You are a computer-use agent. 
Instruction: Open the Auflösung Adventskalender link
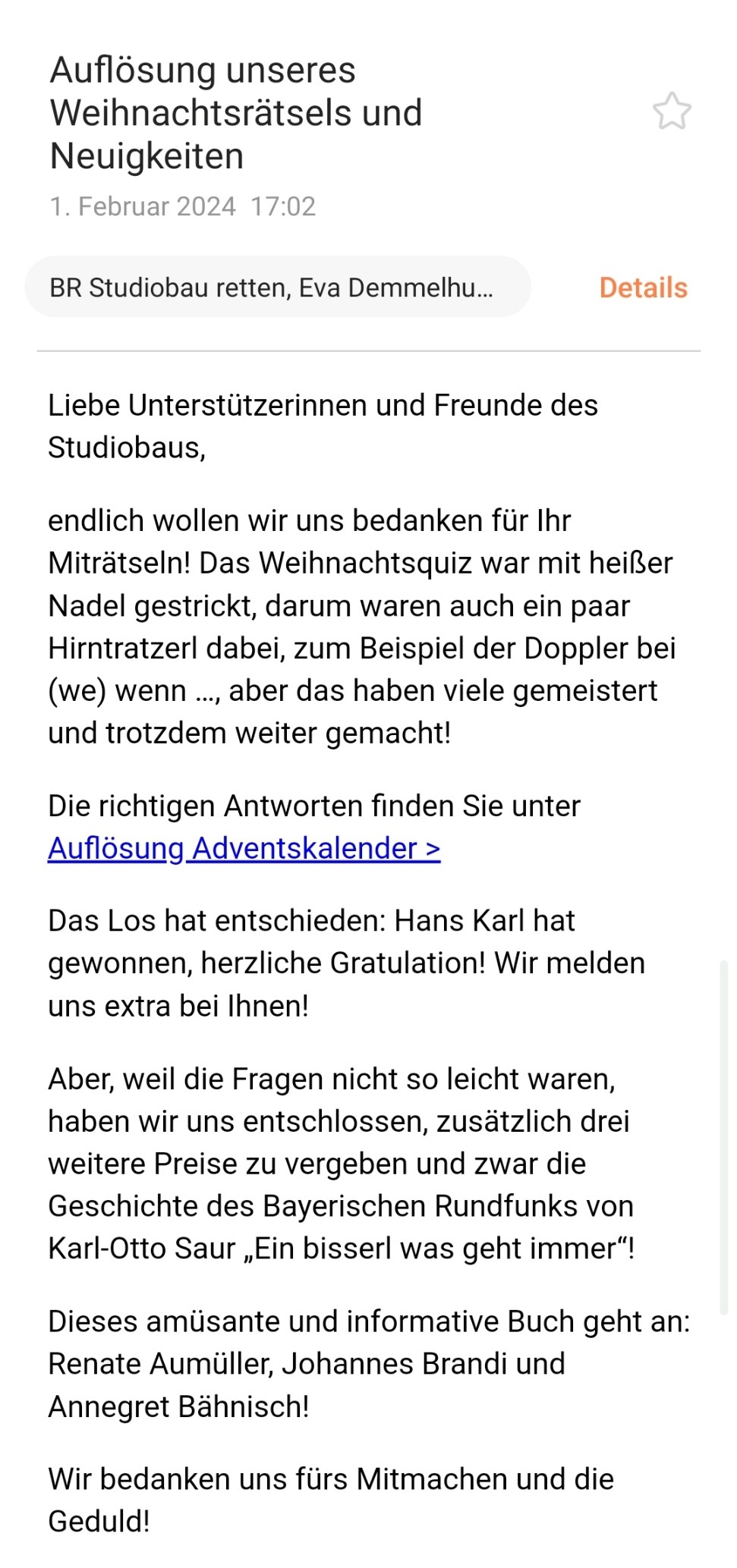point(244,848)
